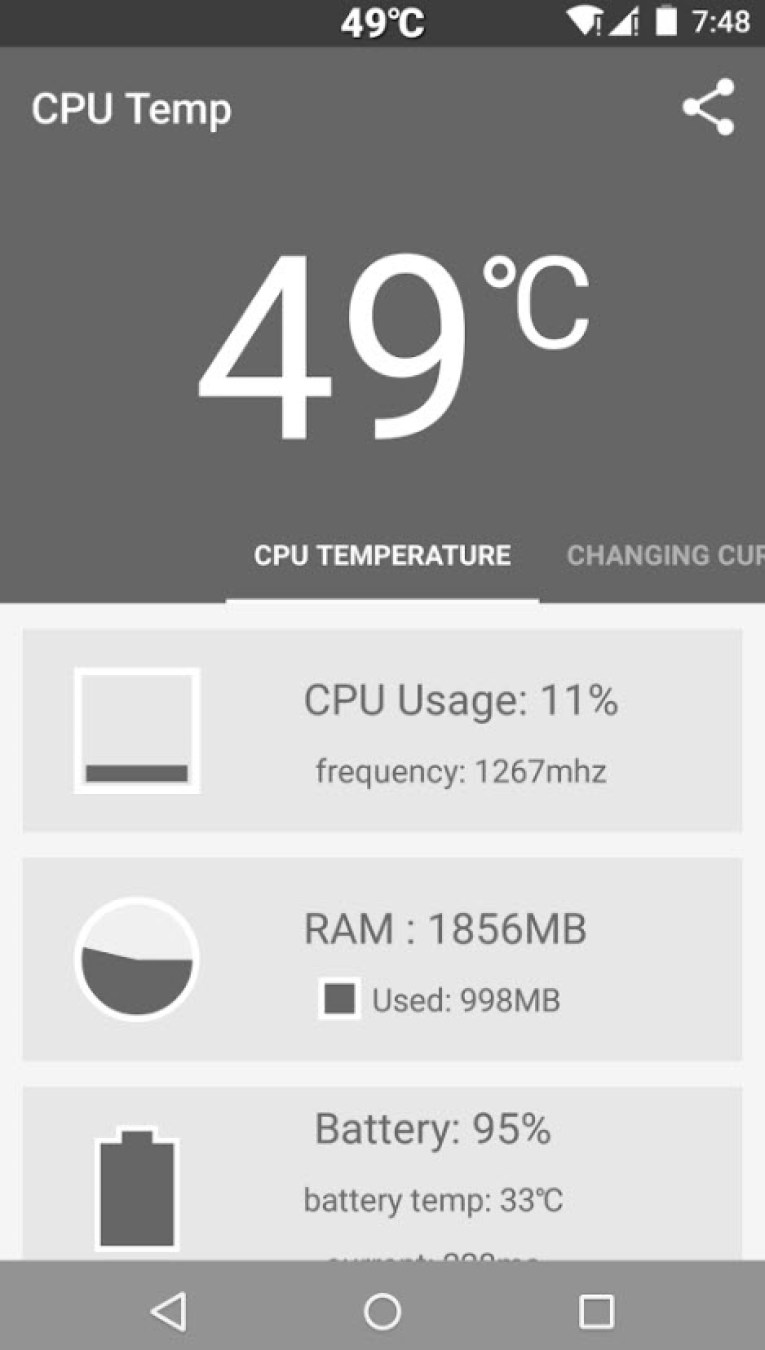
Task: Switch to the Changing Curve tab
Action: click(665, 556)
